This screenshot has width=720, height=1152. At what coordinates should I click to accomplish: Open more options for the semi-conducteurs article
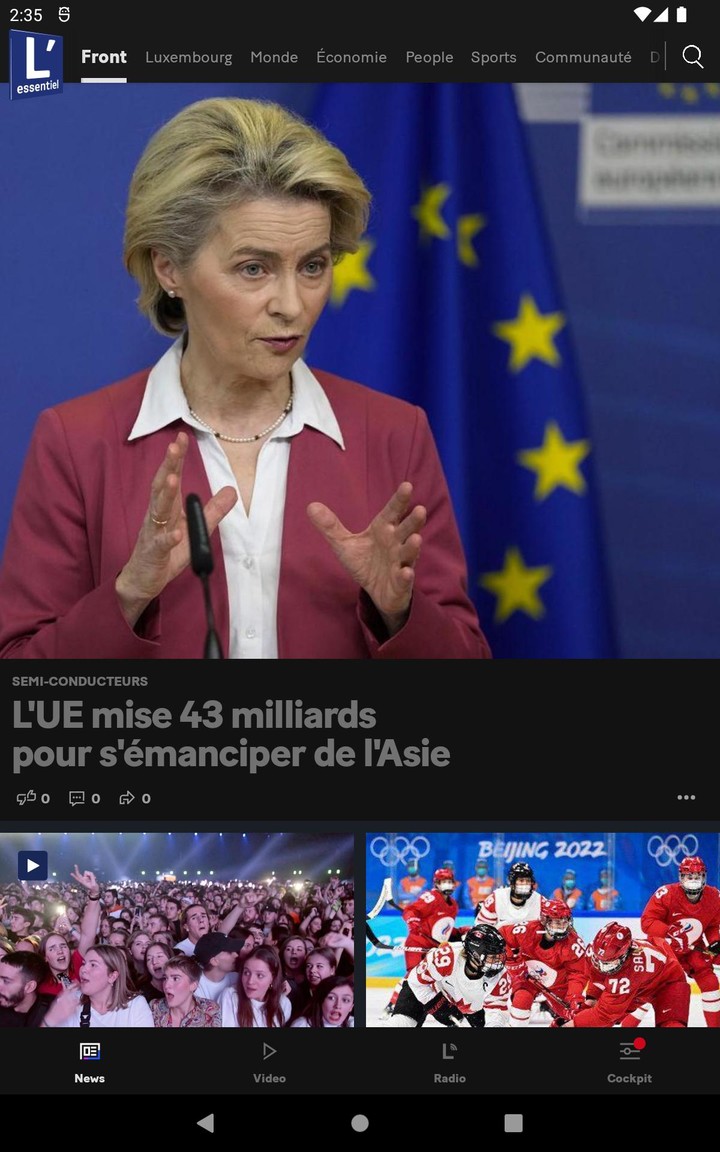[x=686, y=798]
